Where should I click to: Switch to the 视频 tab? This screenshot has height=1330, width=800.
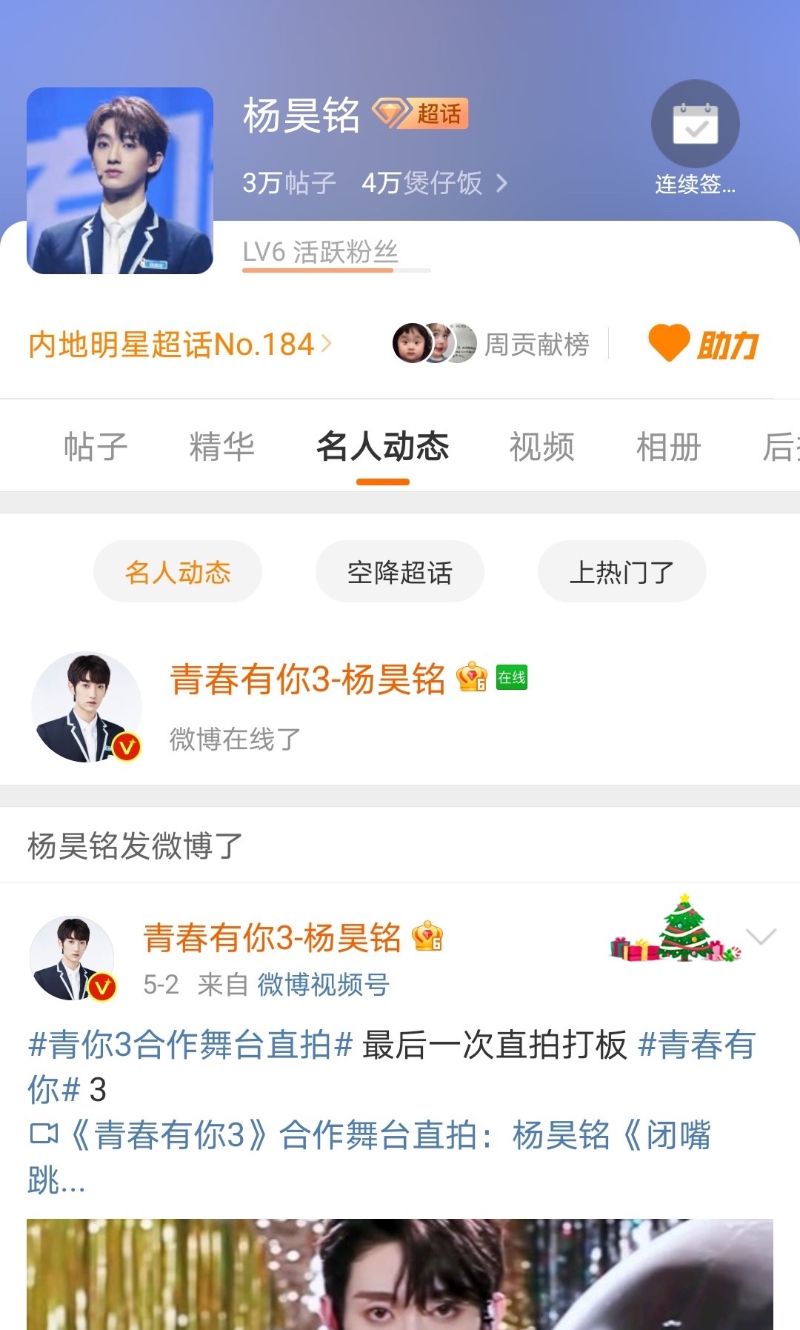click(542, 446)
